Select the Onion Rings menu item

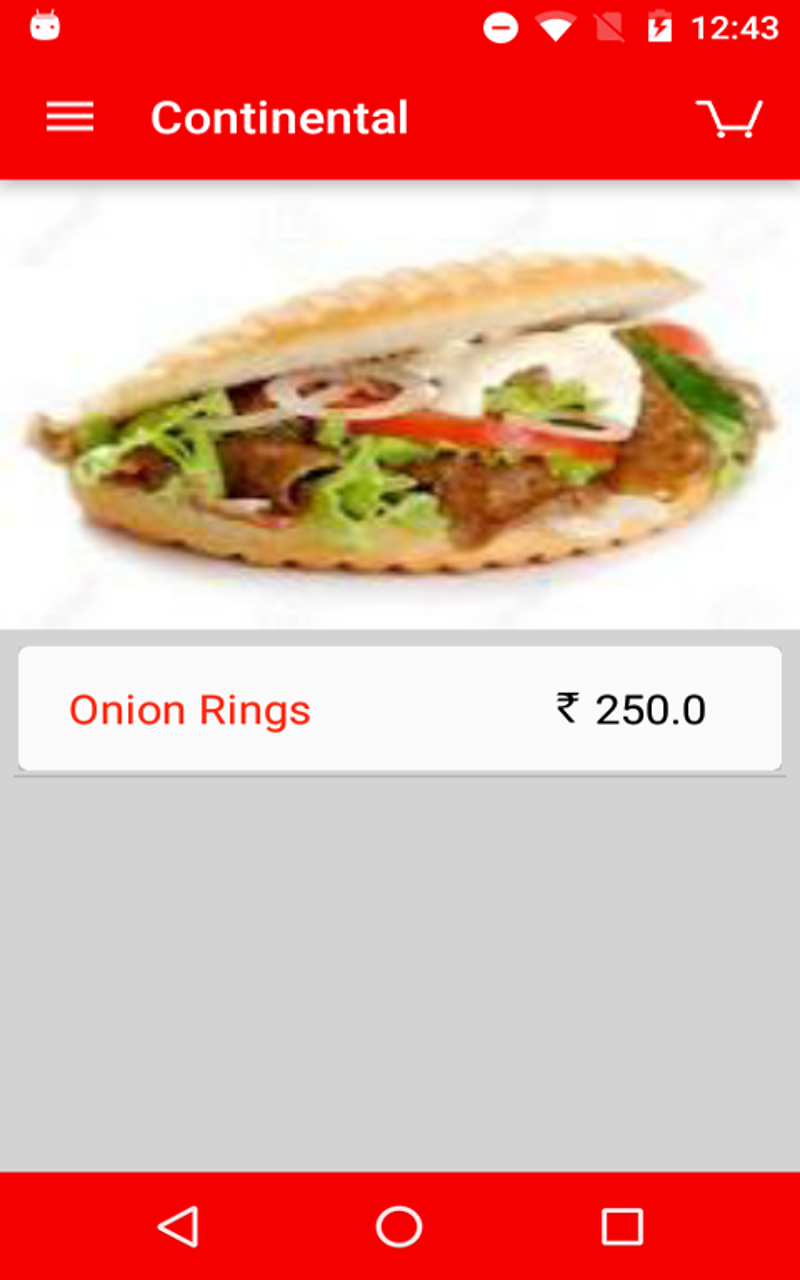click(x=400, y=709)
